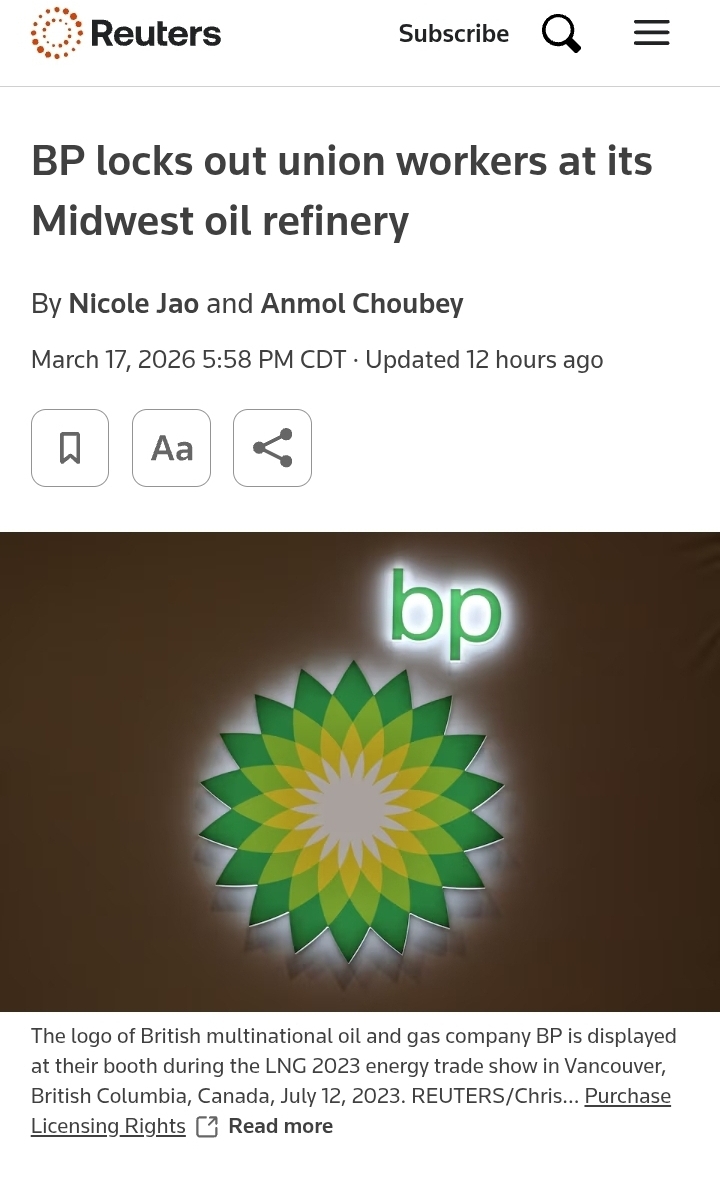
Task: Expand the caption with Read more
Action: click(281, 1126)
